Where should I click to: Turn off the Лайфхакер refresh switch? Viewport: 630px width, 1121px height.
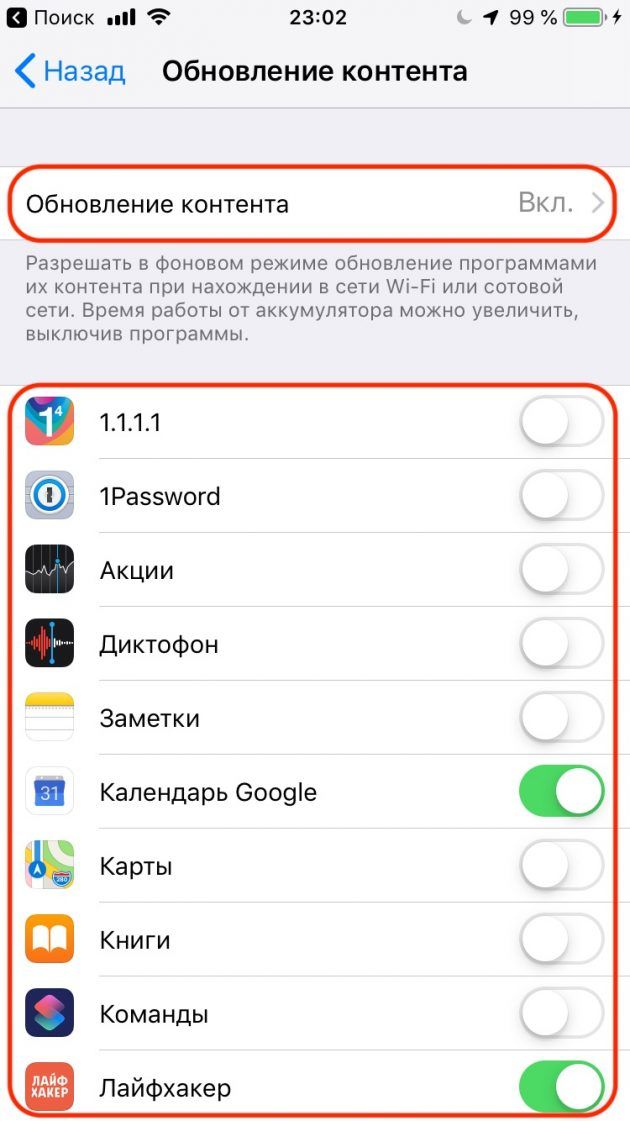[x=561, y=1088]
